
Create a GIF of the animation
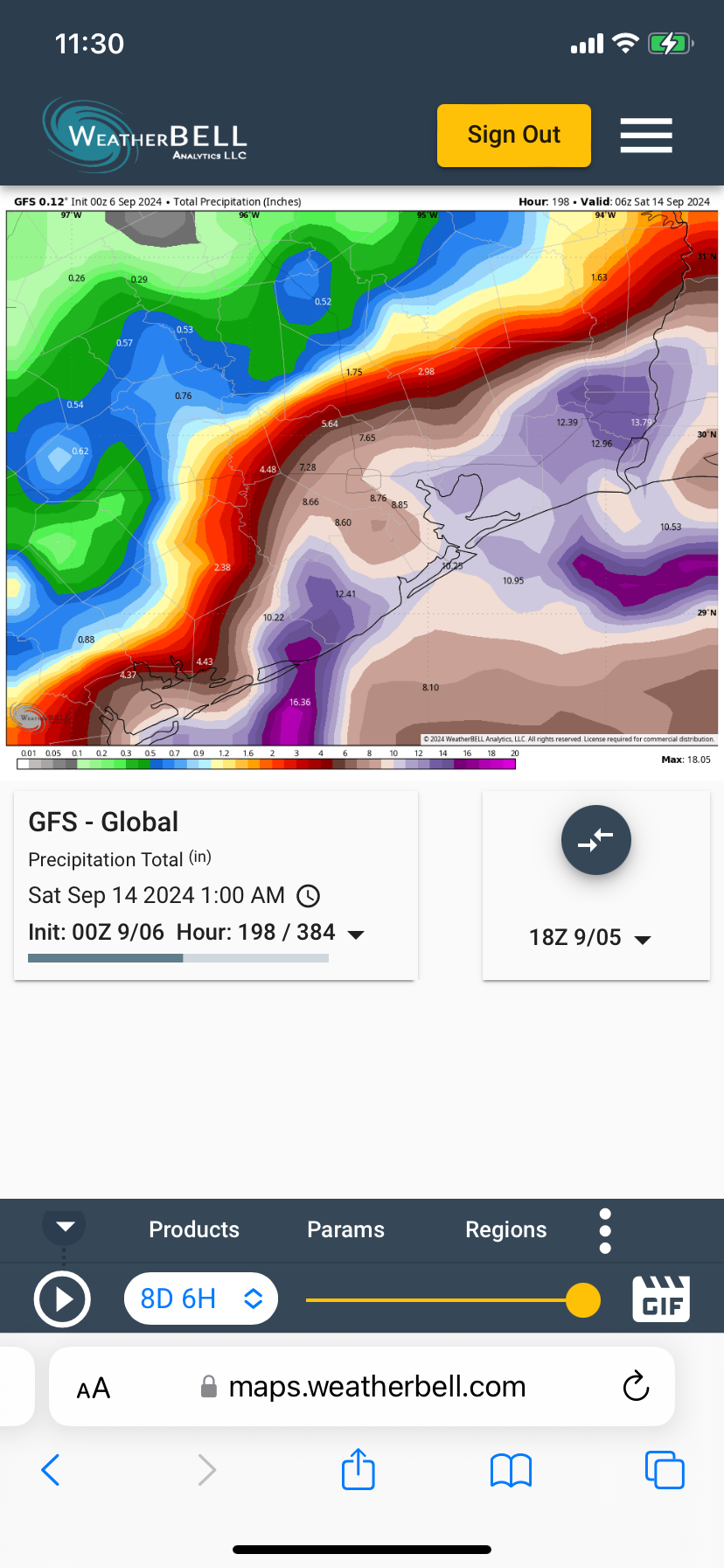click(x=661, y=1298)
